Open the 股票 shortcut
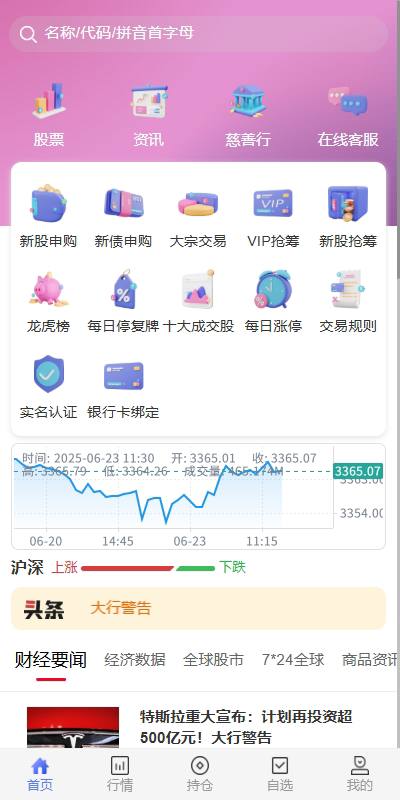The height and width of the screenshot is (800, 400). pos(49,115)
